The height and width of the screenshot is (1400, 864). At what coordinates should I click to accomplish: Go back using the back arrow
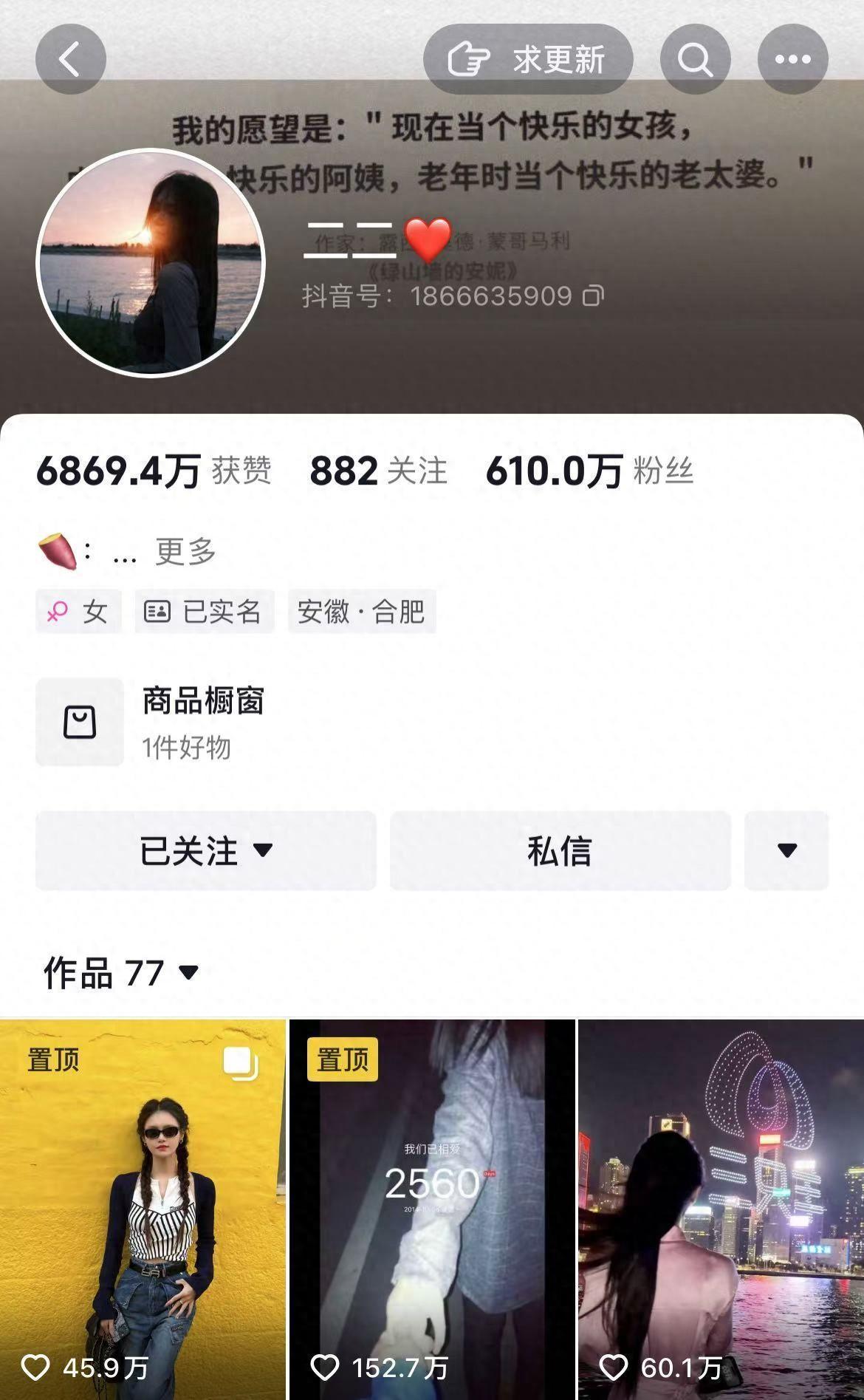70,59
